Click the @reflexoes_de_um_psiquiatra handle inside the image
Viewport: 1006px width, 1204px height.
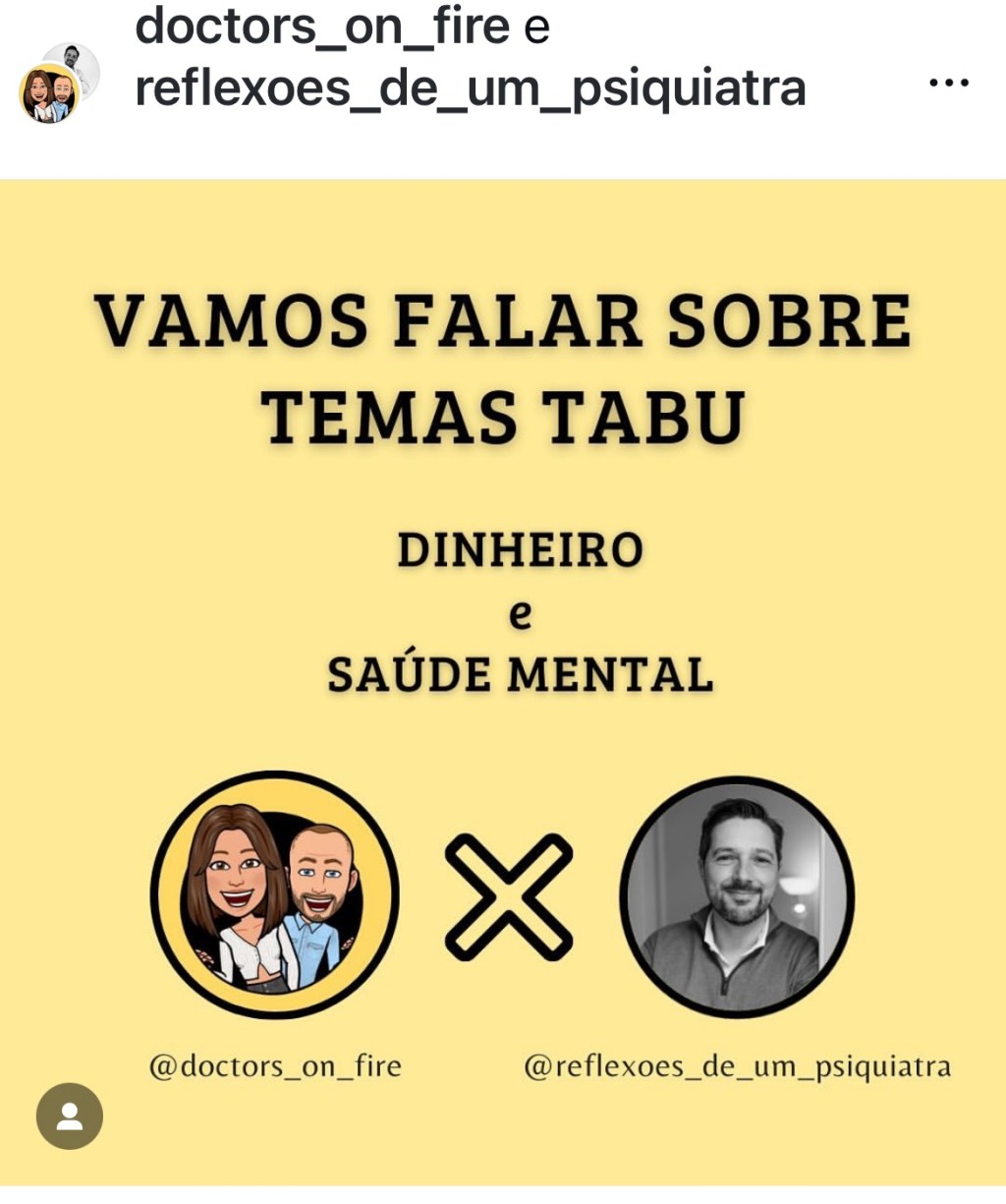pos(740,1064)
